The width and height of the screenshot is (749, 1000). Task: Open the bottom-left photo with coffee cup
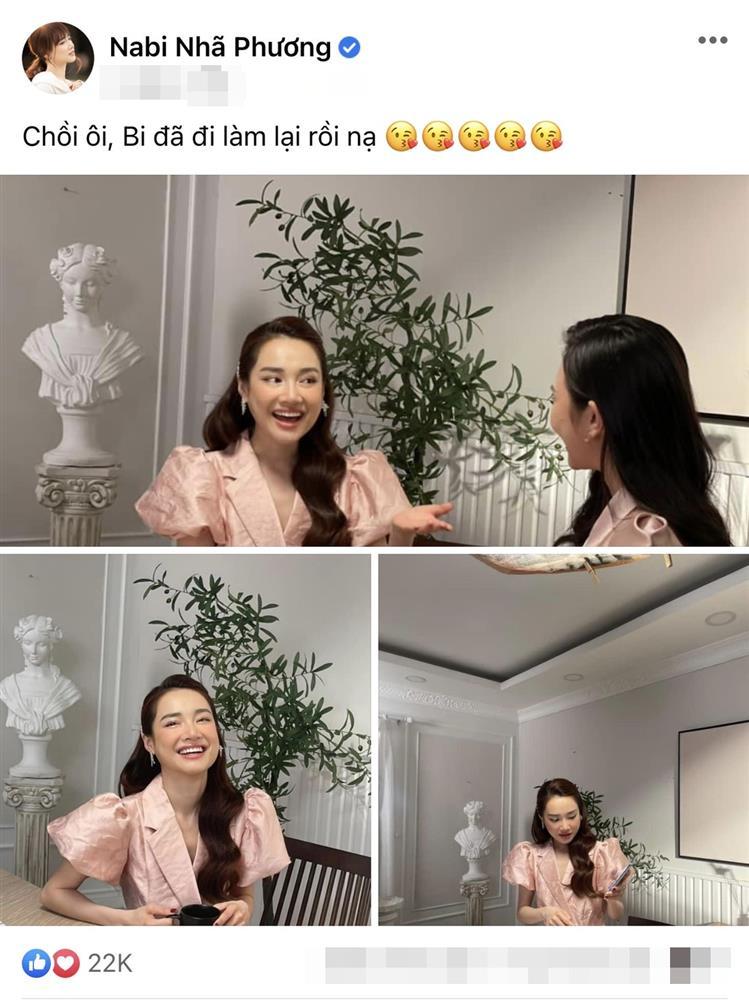coord(186,740)
